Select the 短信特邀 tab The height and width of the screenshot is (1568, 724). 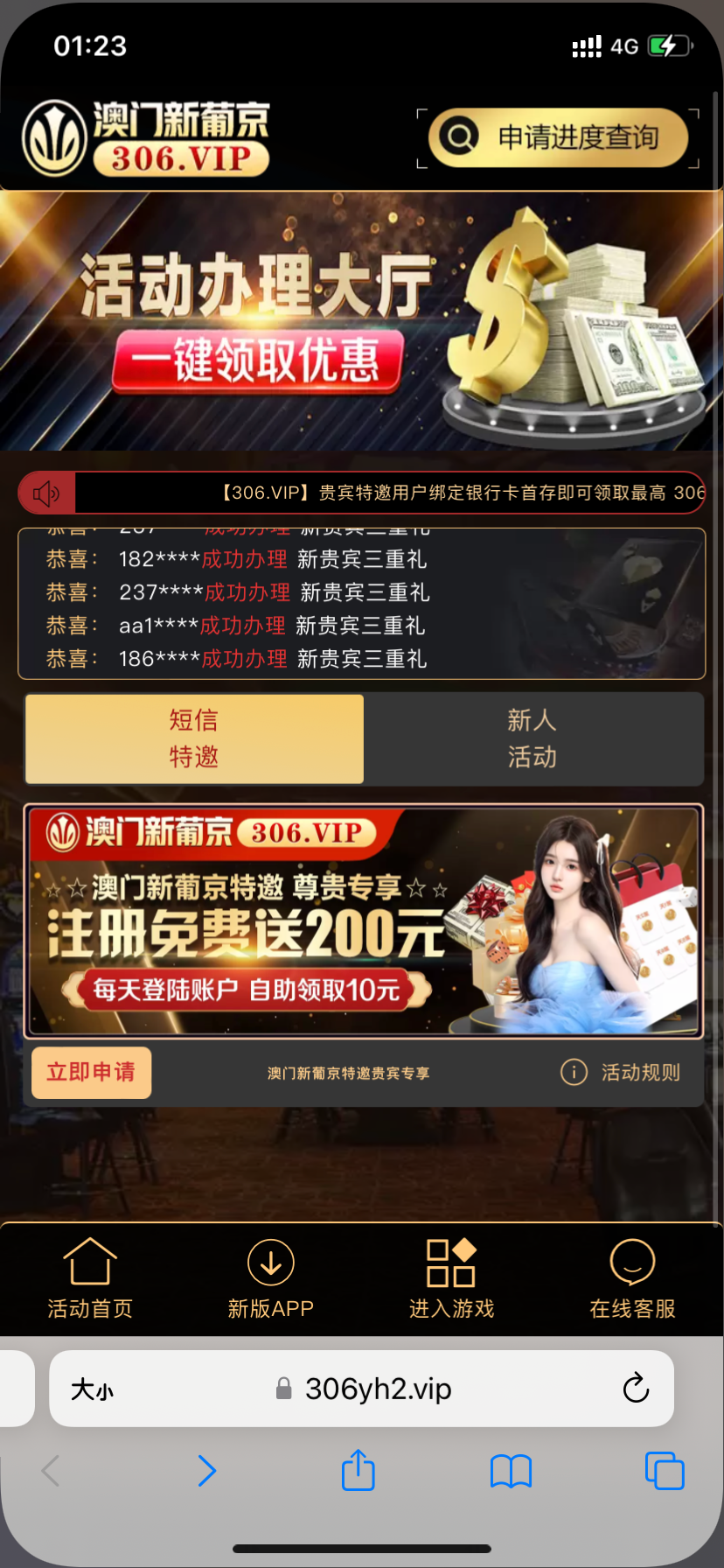[194, 738]
